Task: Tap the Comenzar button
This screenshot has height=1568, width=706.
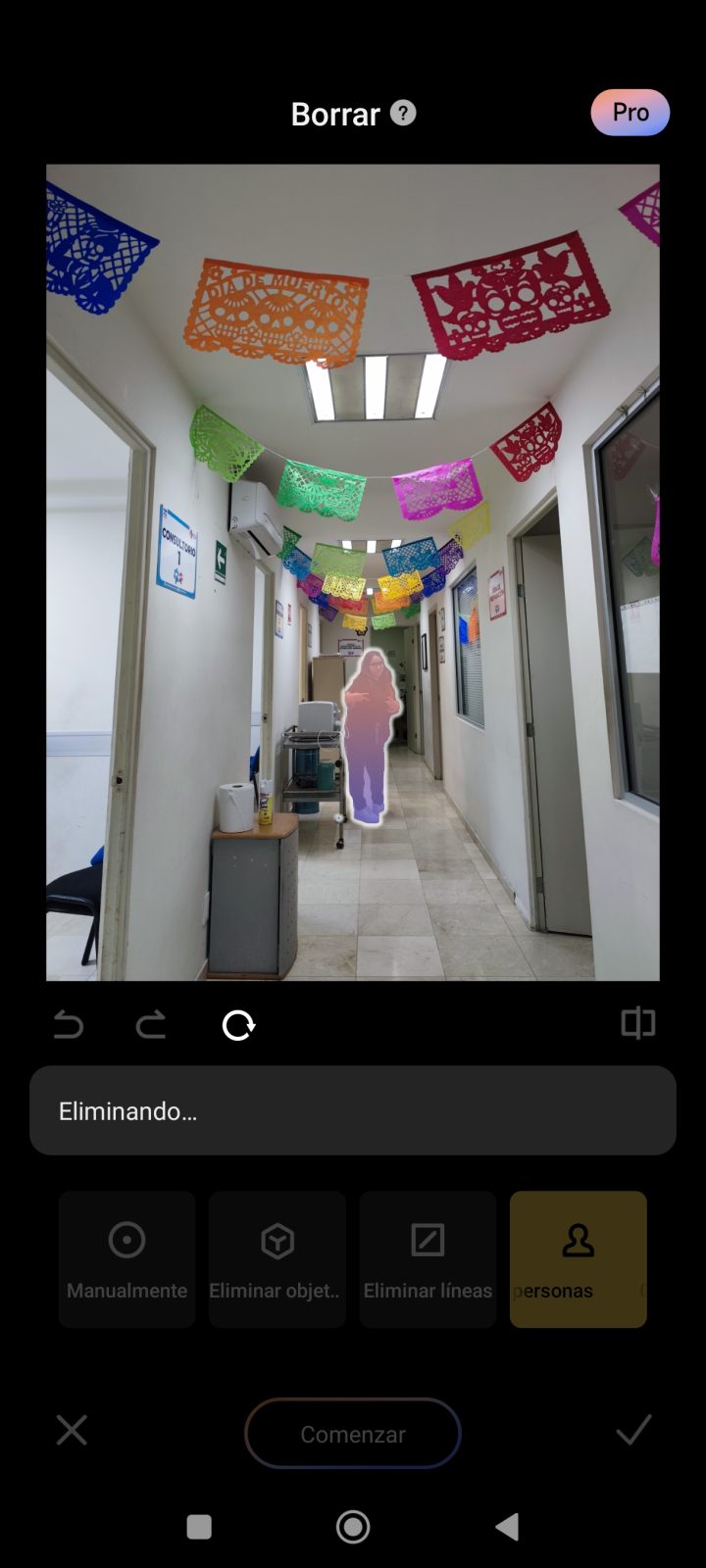Action: click(353, 1434)
